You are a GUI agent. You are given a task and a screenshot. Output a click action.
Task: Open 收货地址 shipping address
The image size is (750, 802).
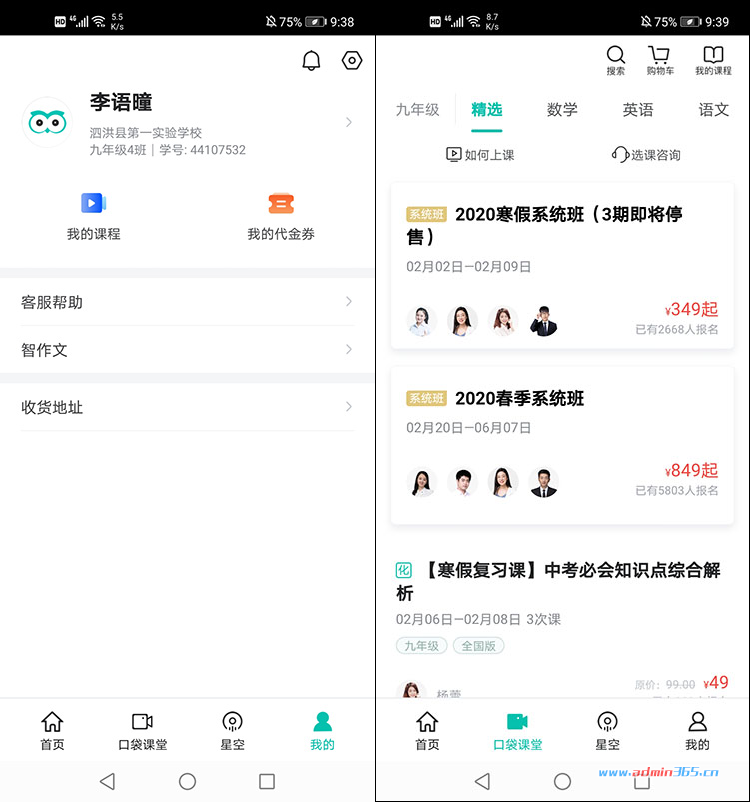(187, 407)
